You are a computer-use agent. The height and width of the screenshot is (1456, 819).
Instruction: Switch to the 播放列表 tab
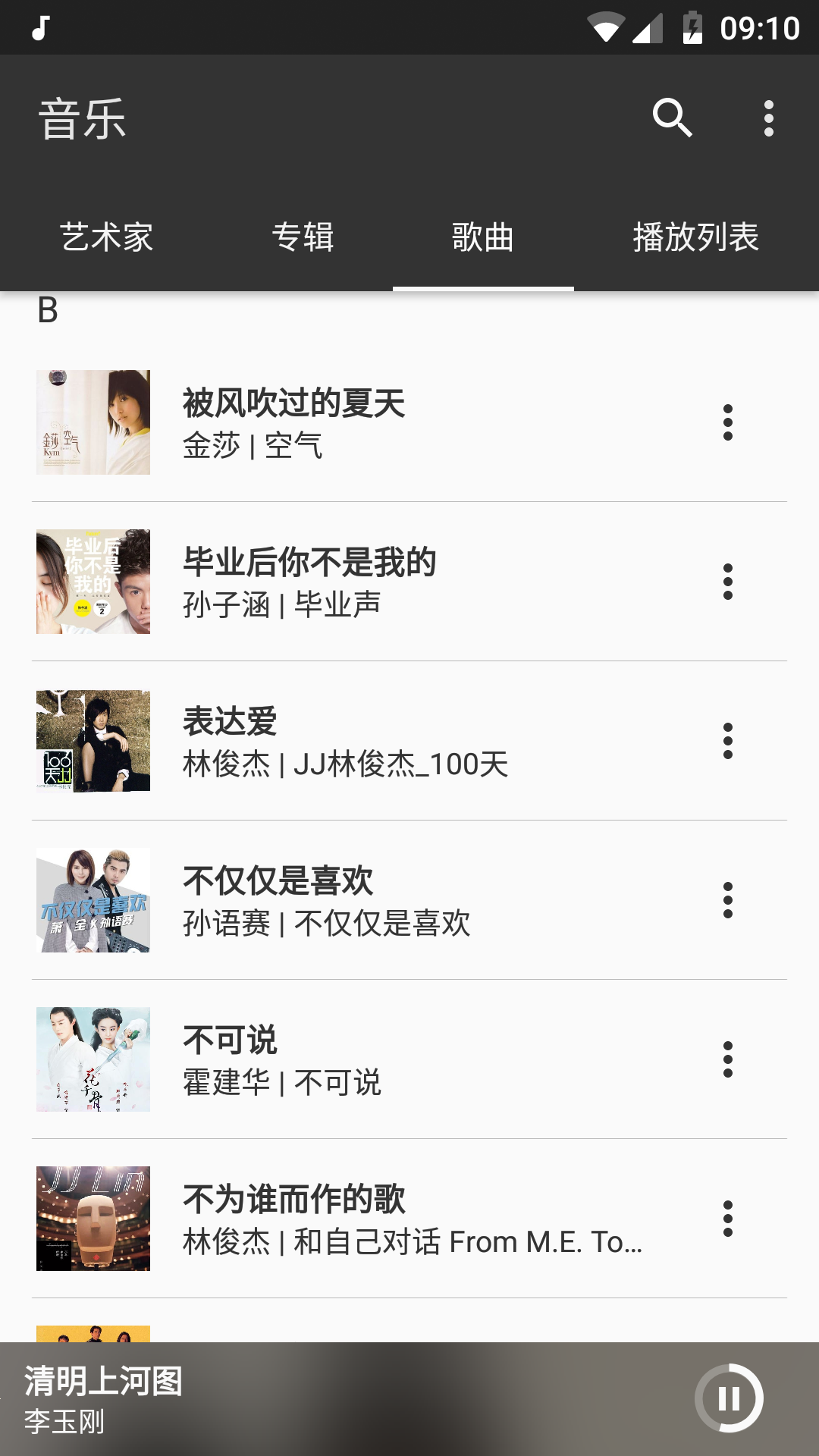click(x=695, y=237)
